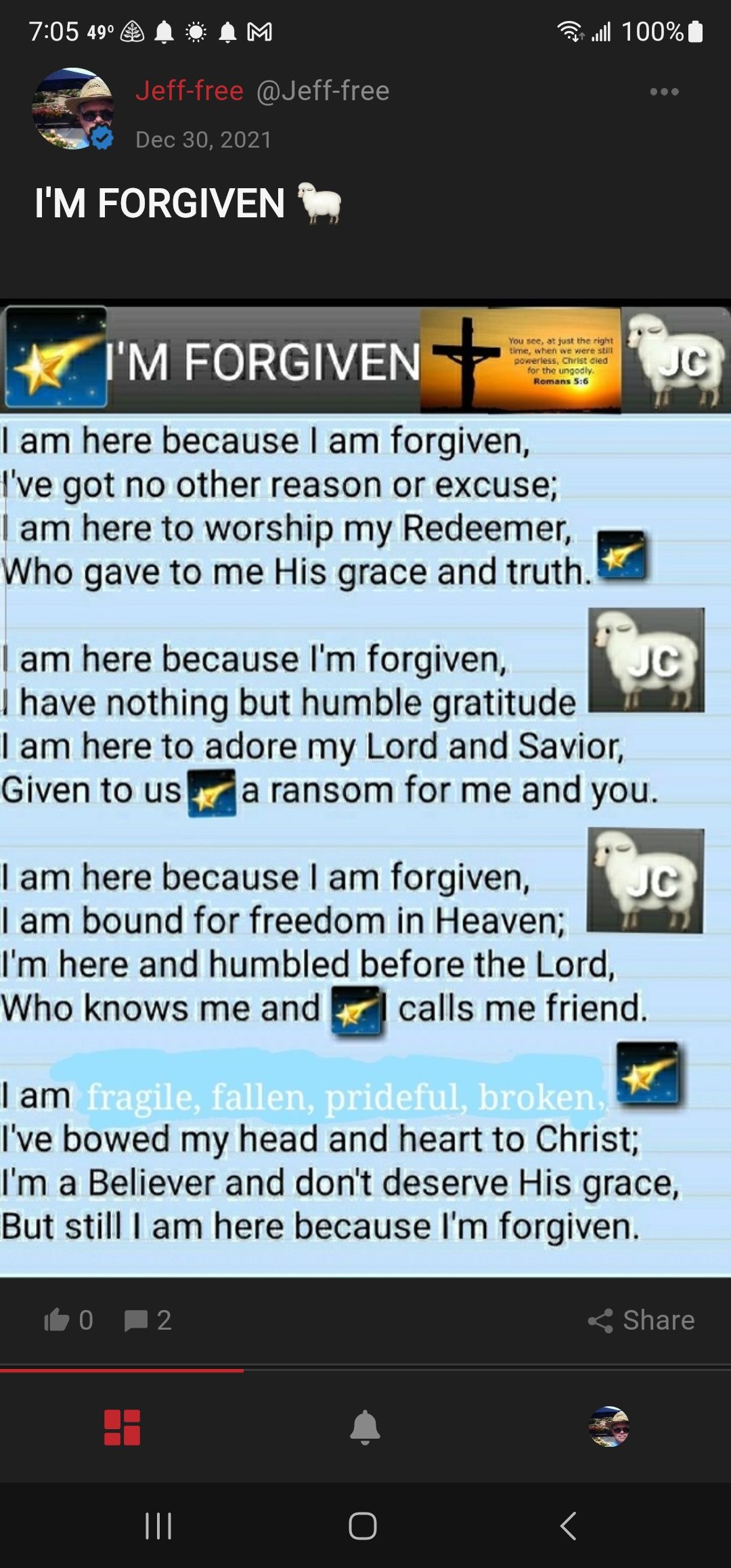731x1568 pixels.
Task: Share this post
Action: [641, 1320]
